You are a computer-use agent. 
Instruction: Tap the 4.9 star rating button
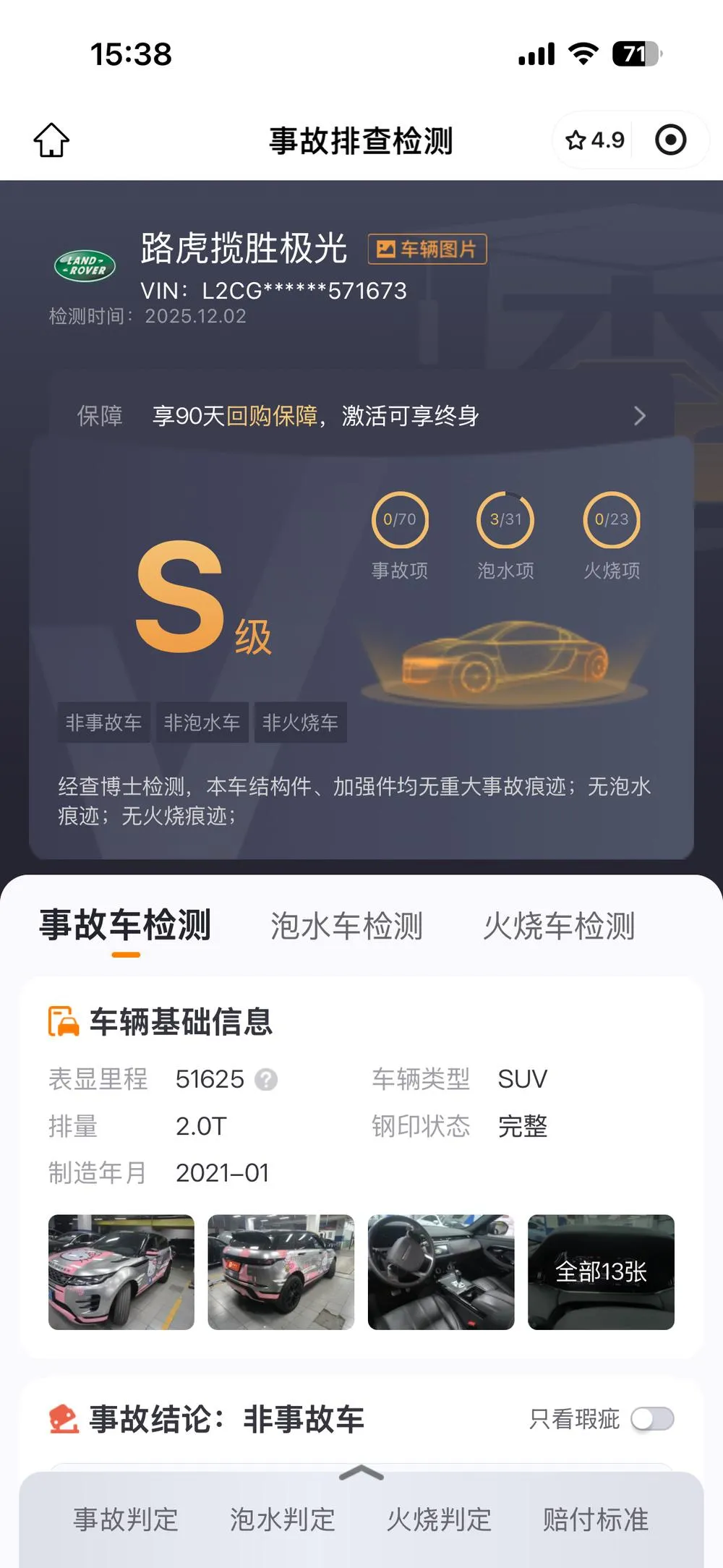(594, 140)
